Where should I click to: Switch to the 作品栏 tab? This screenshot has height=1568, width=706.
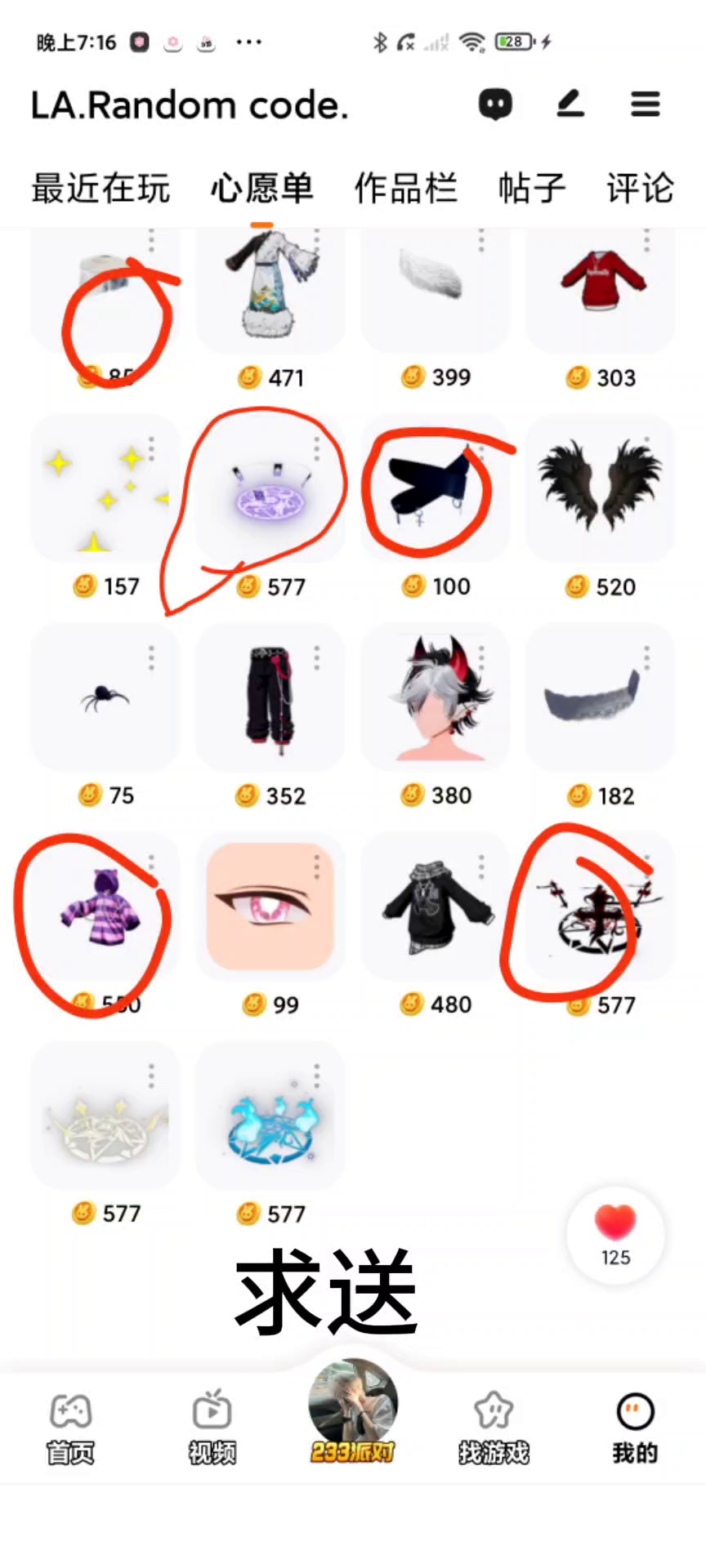click(x=405, y=189)
